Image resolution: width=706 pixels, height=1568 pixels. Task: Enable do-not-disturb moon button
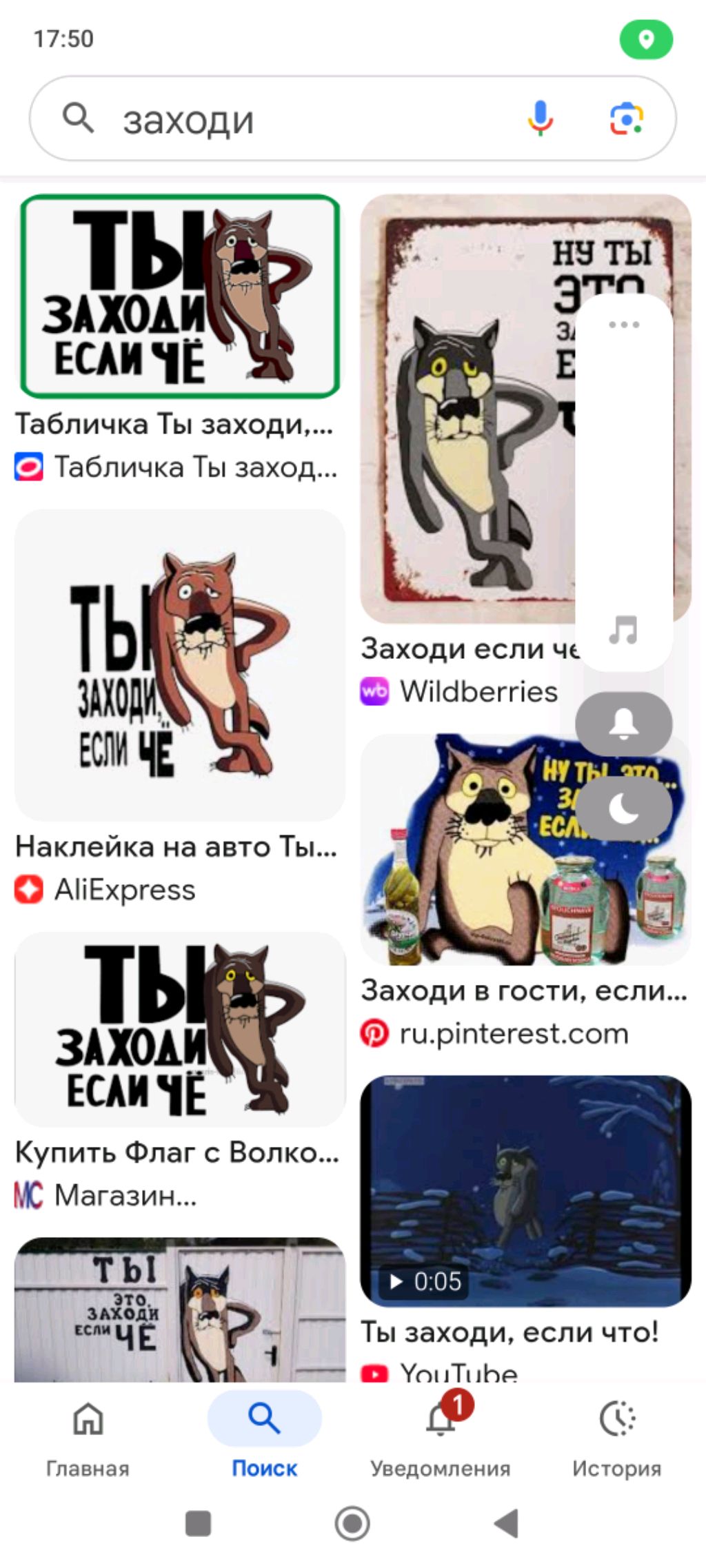[x=624, y=808]
